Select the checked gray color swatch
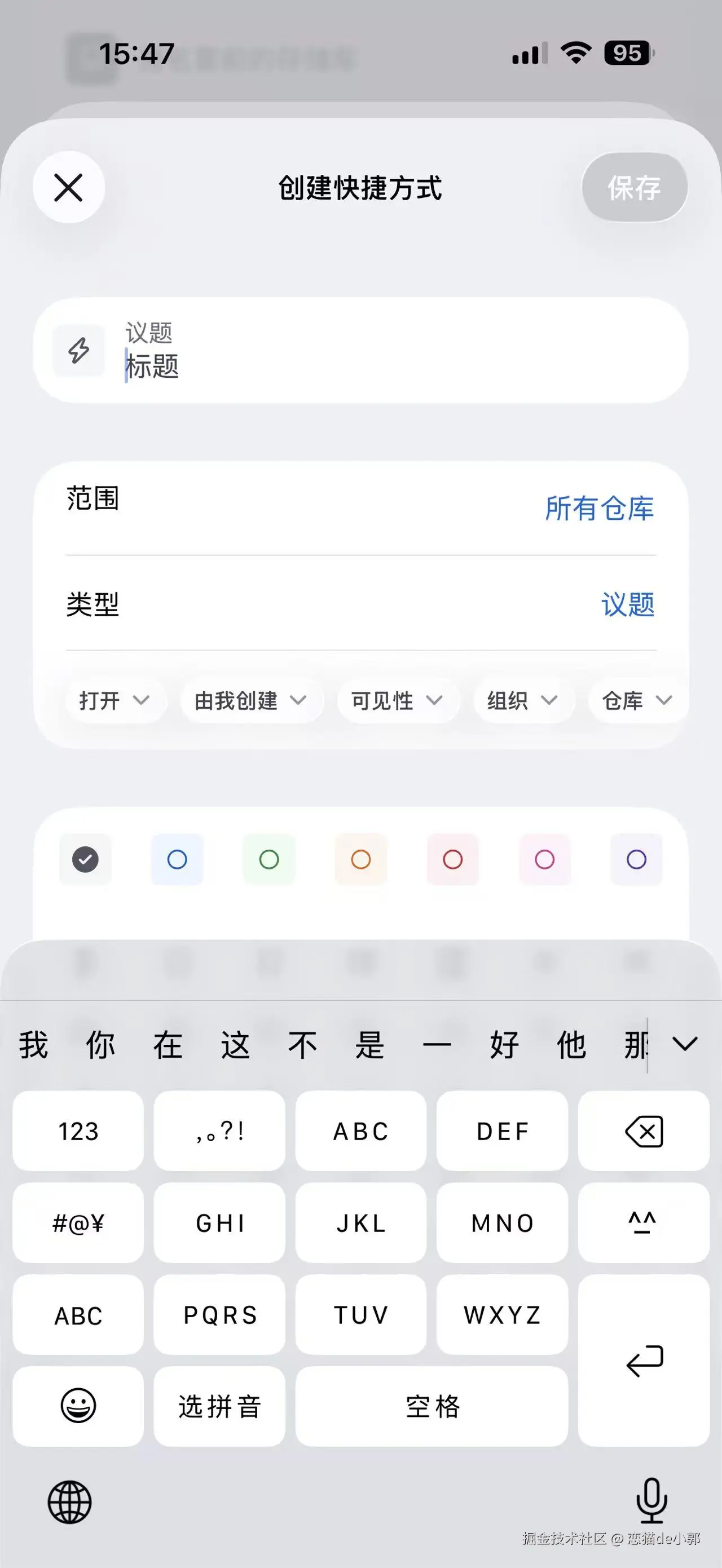This screenshot has height=1568, width=722. (x=85, y=859)
